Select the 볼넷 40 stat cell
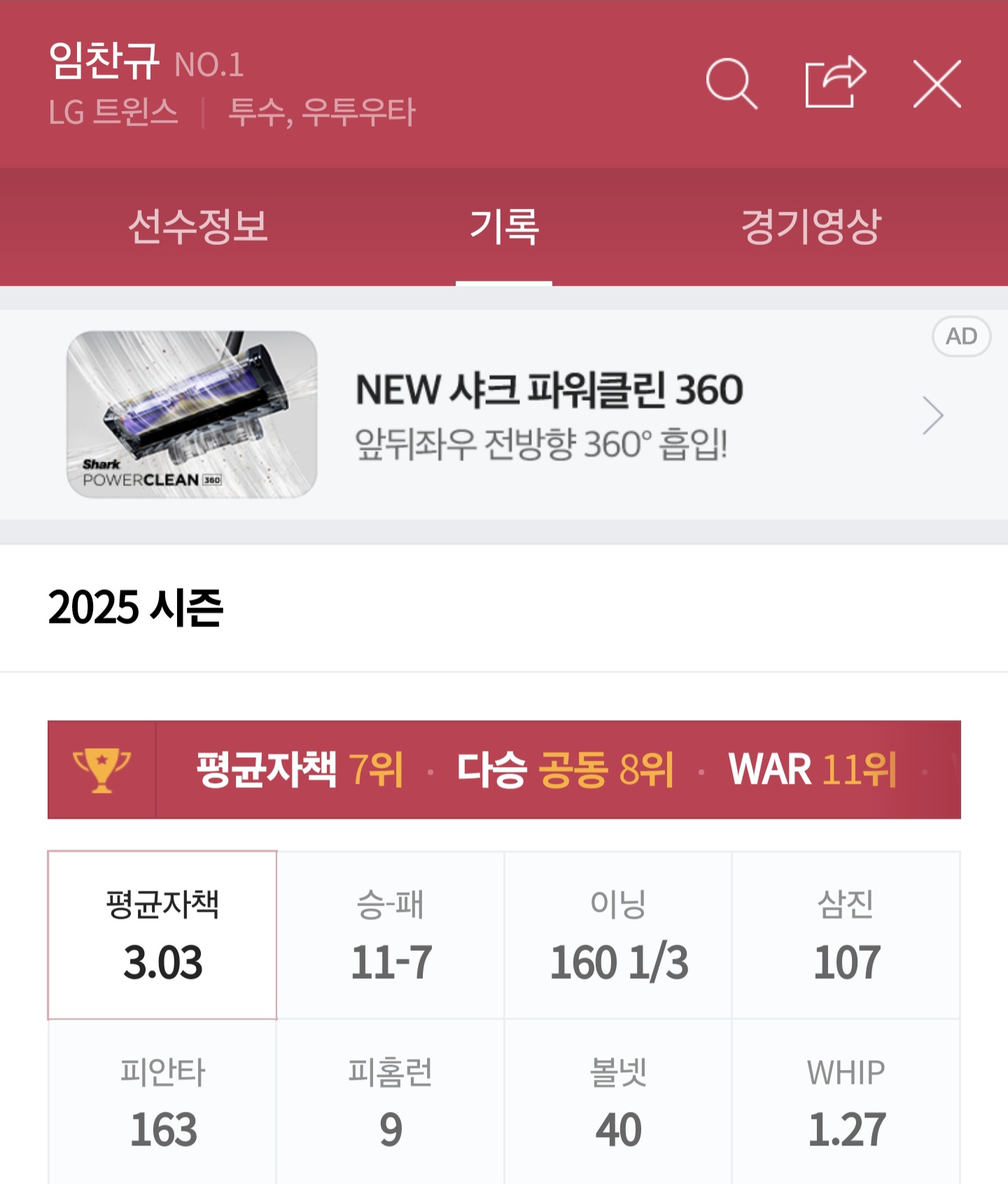 pos(618,1102)
